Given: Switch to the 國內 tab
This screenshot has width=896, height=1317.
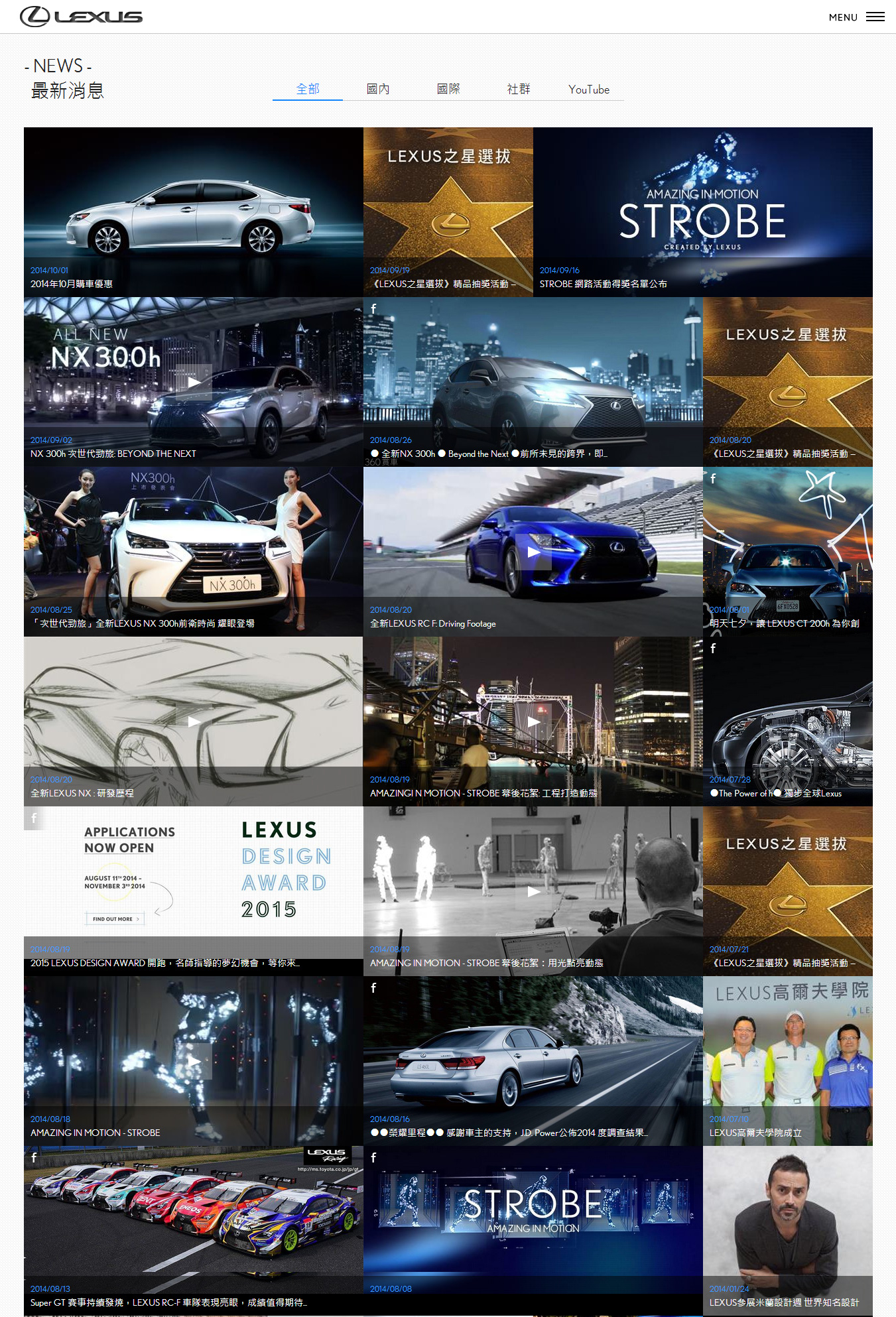Looking at the screenshot, I should click(x=378, y=89).
